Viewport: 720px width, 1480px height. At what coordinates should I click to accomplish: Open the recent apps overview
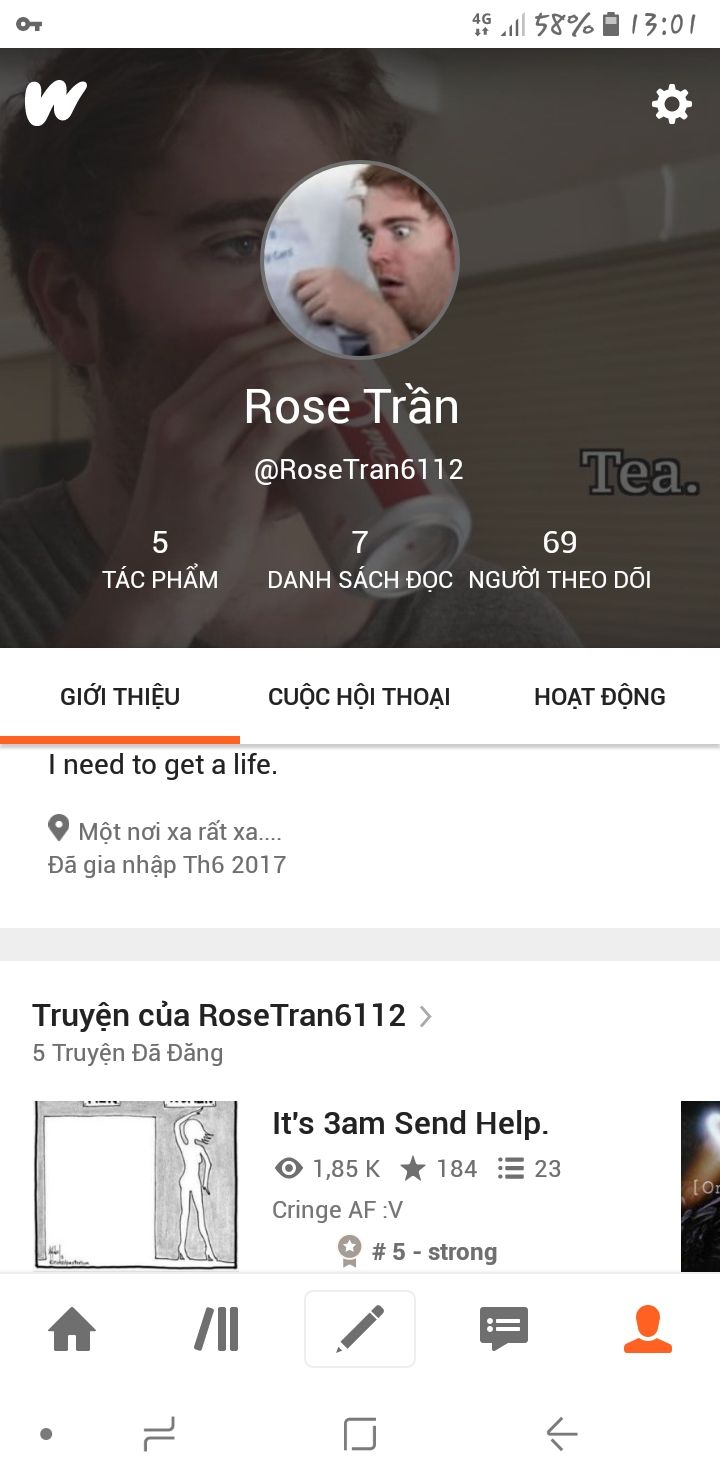click(160, 1434)
